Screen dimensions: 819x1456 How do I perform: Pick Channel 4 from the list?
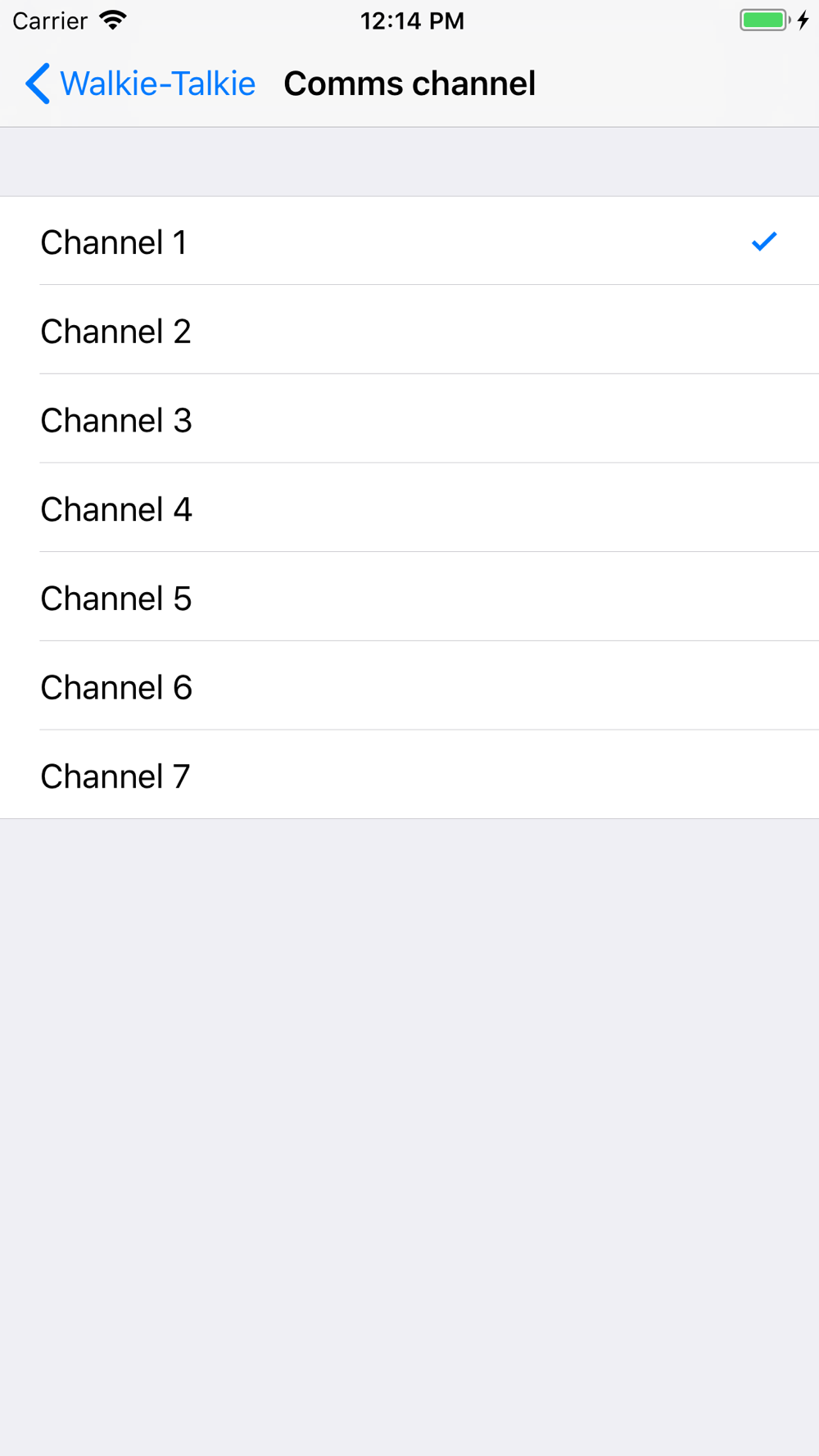tap(409, 509)
